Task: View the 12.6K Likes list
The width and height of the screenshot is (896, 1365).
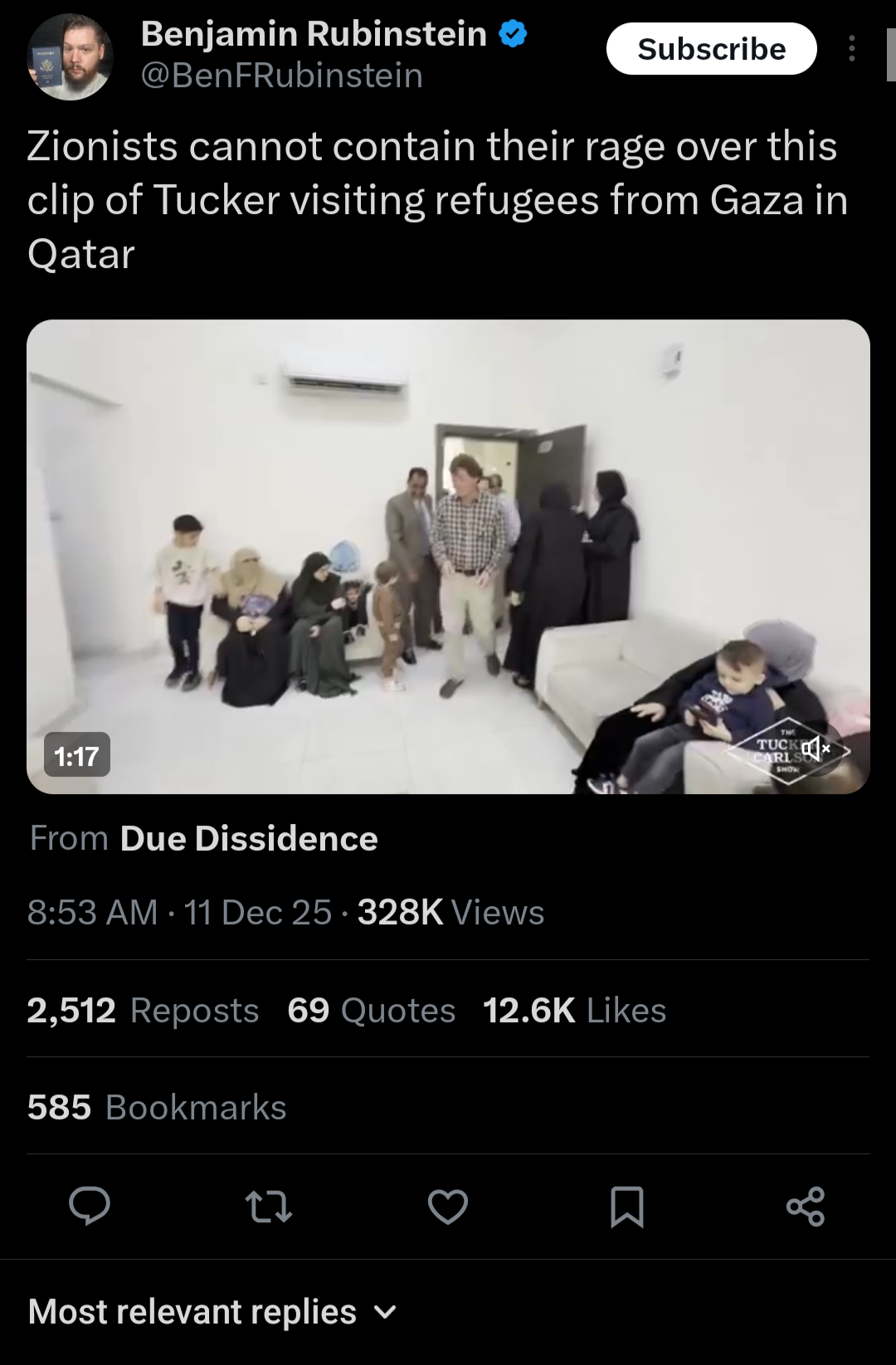Action: (574, 1011)
